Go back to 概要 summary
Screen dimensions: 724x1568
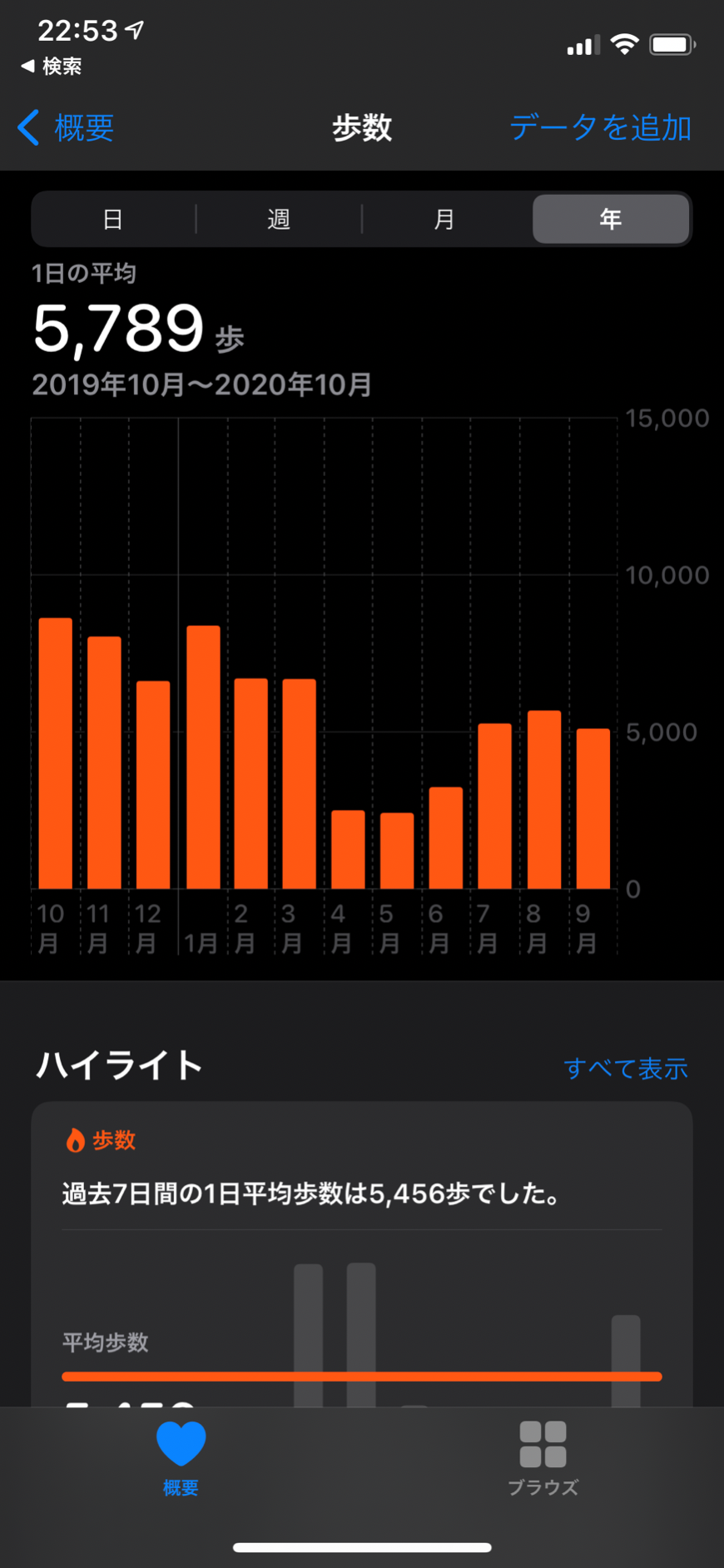[x=66, y=127]
